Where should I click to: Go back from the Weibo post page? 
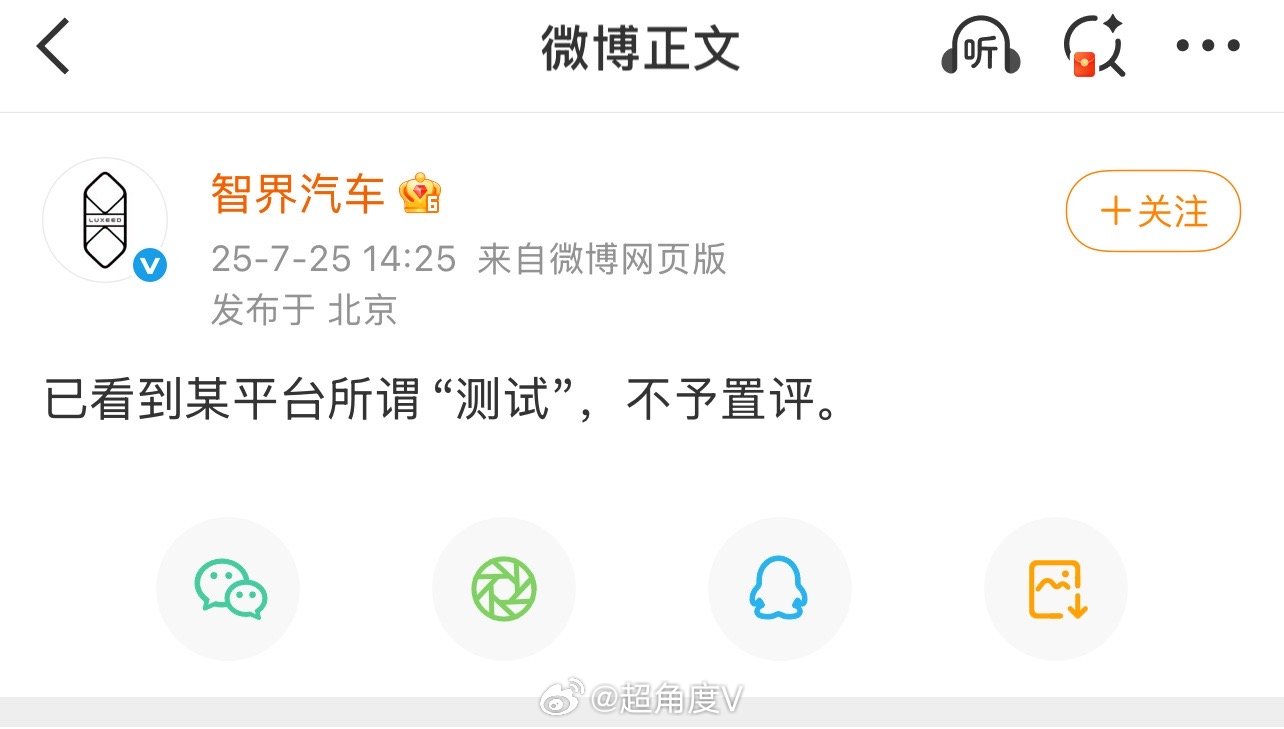click(54, 48)
